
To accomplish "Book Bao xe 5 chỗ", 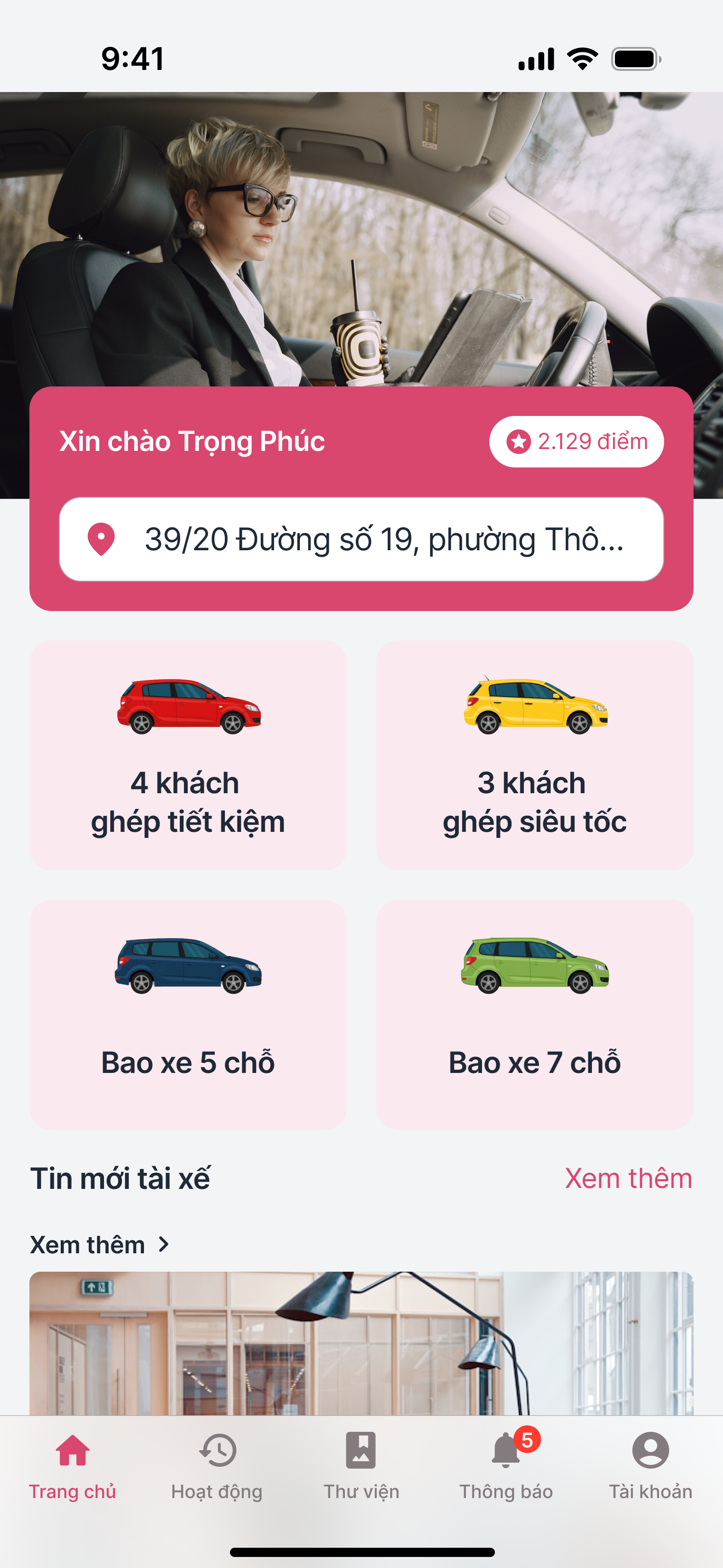I will (x=188, y=1015).
